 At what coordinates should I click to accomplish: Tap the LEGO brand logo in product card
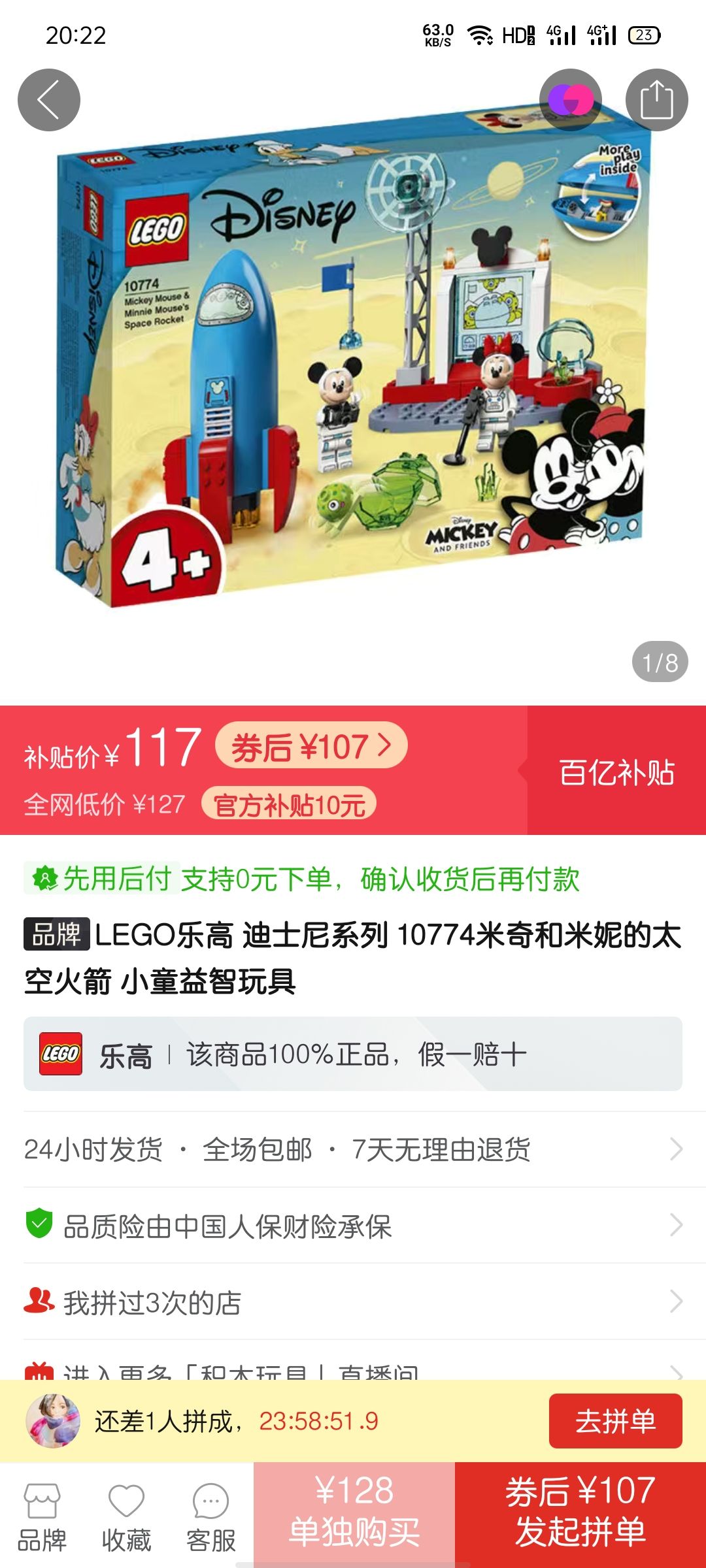click(63, 1051)
